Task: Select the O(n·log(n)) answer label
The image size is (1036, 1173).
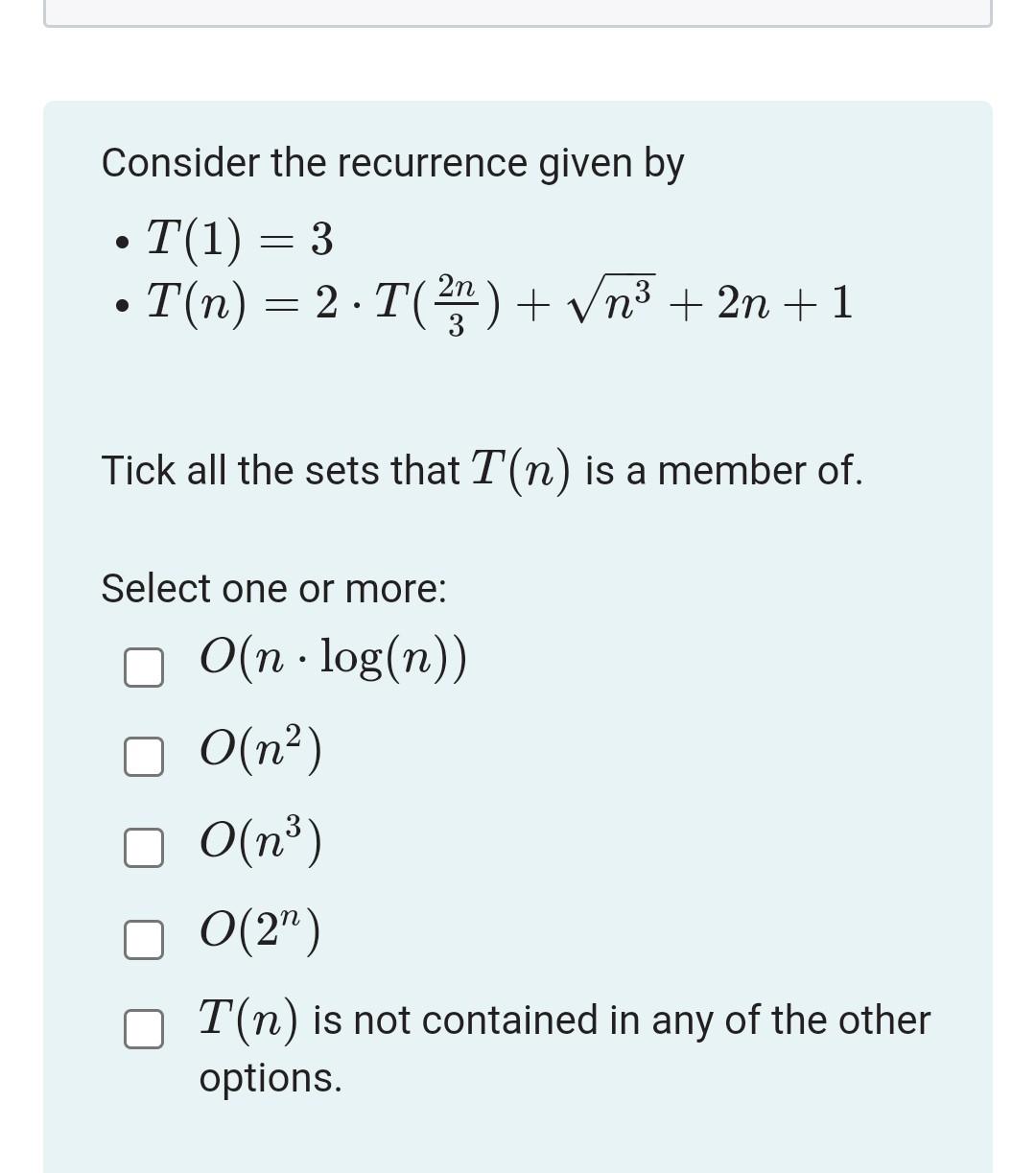Action: coord(332,659)
